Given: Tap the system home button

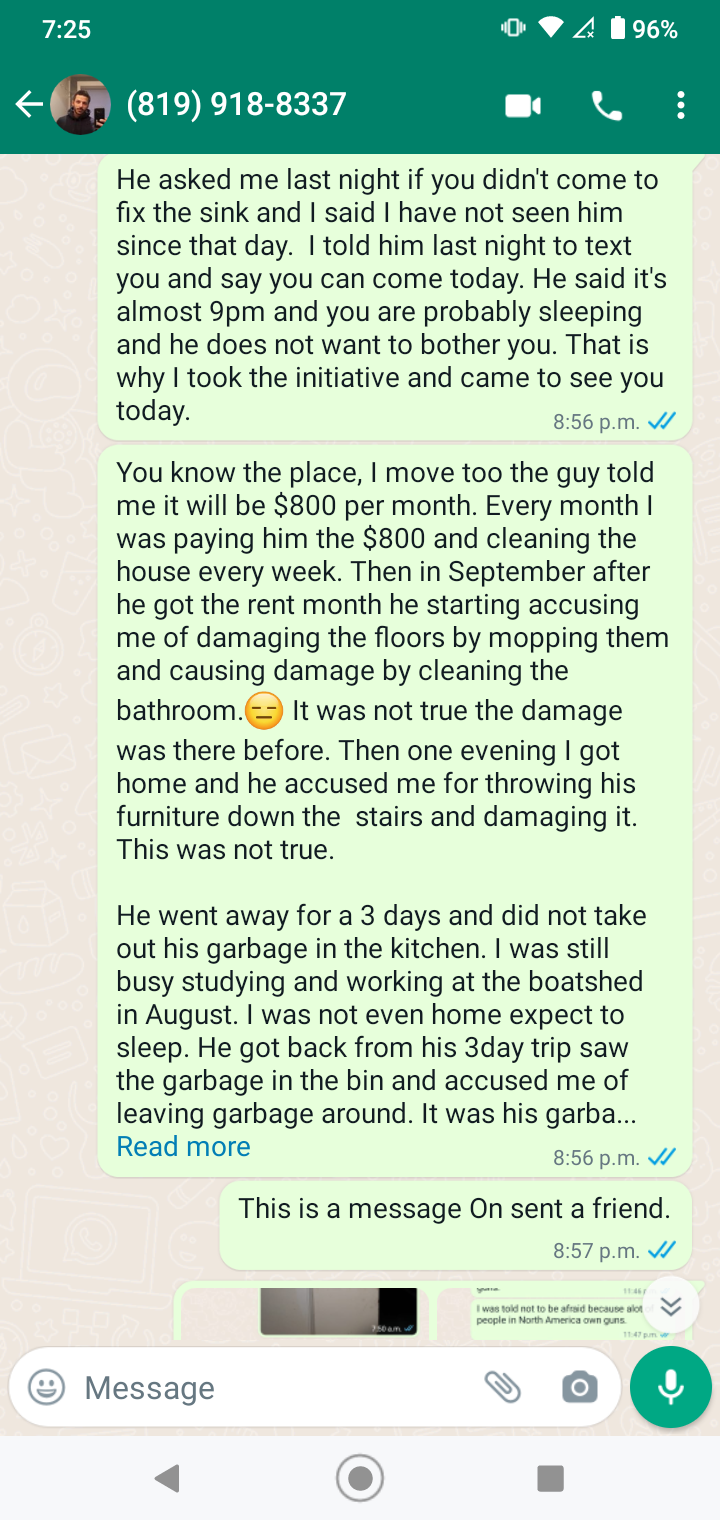Looking at the screenshot, I should tap(360, 1477).
